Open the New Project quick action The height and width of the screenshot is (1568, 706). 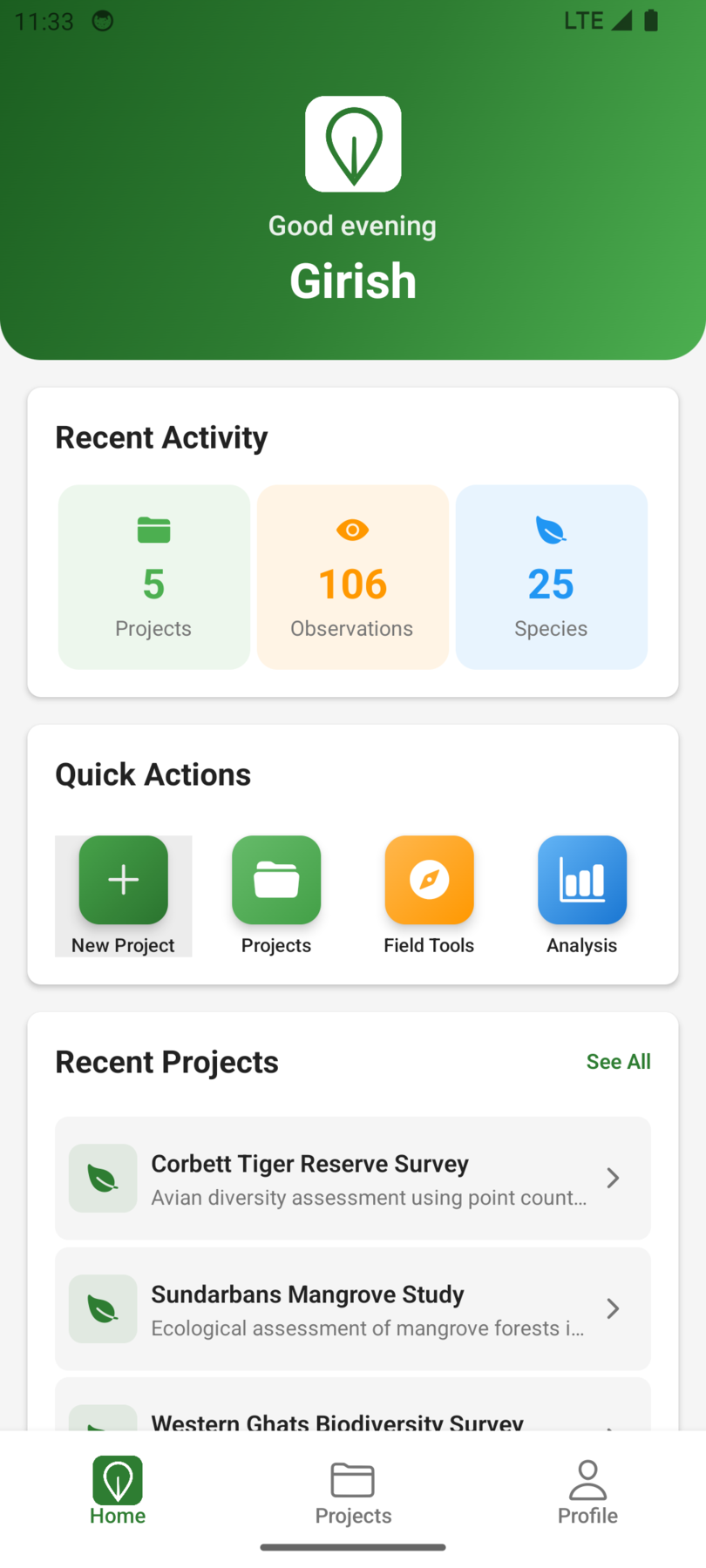pos(123,880)
